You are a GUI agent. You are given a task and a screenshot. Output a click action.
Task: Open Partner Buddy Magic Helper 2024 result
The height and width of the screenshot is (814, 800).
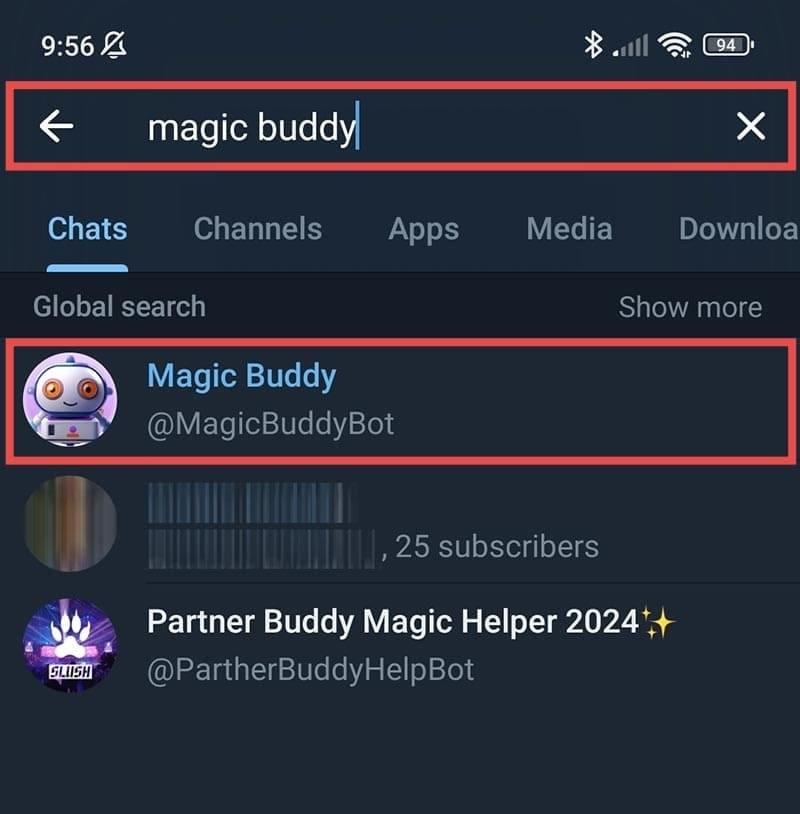[x=400, y=645]
